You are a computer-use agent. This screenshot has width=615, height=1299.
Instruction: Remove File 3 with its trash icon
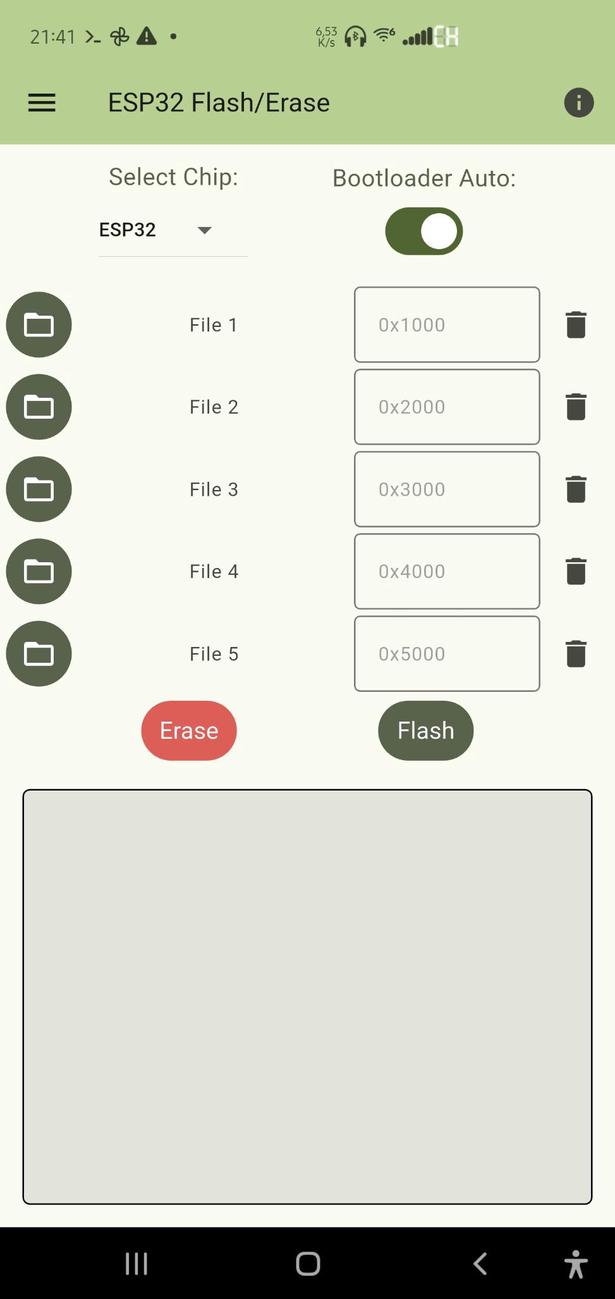tap(576, 489)
